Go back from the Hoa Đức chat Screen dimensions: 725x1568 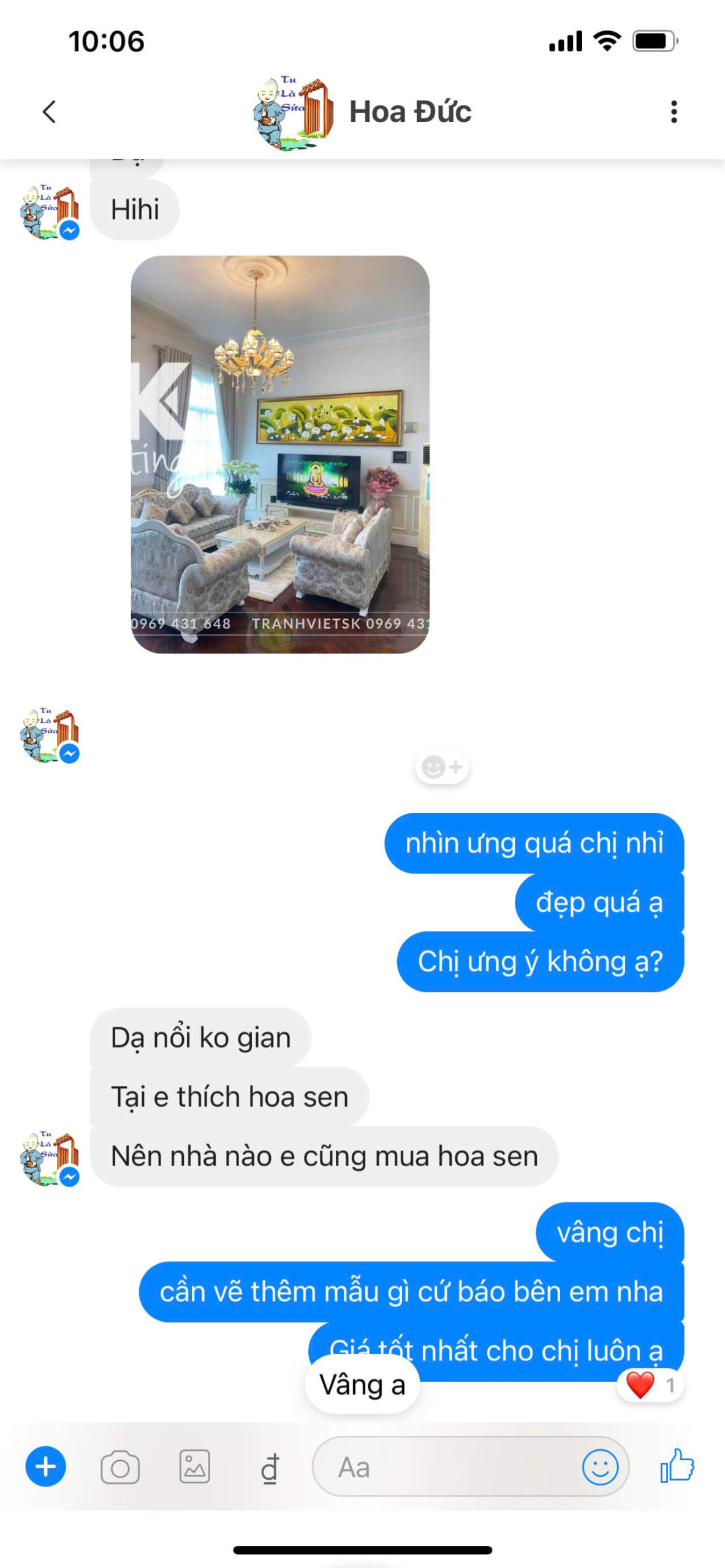coord(49,112)
